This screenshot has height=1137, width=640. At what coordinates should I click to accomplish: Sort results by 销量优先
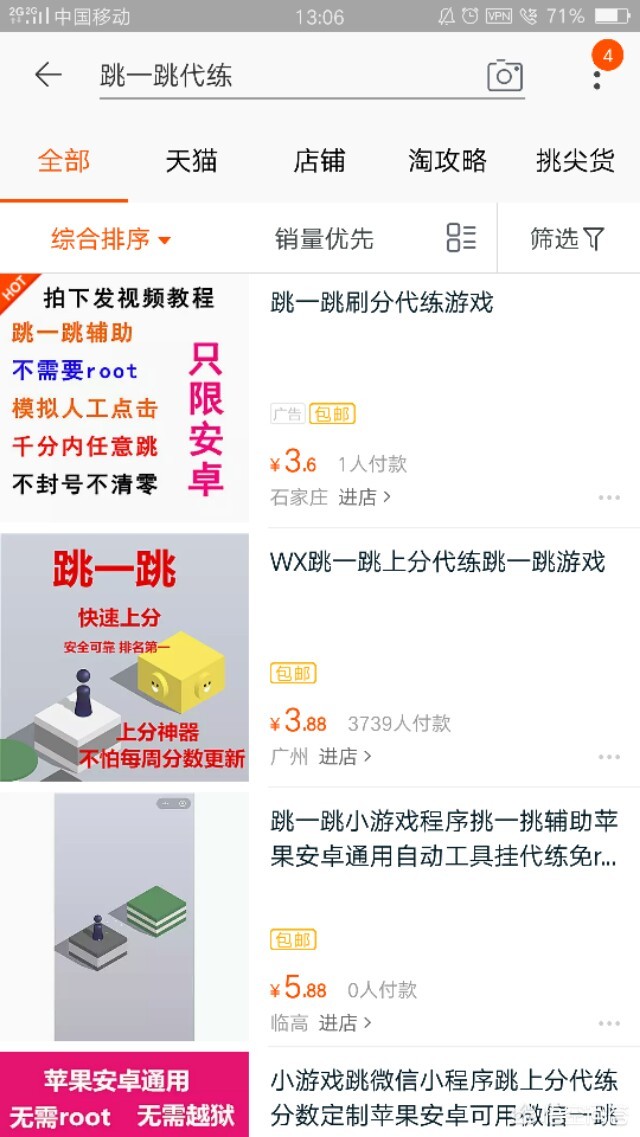click(324, 239)
